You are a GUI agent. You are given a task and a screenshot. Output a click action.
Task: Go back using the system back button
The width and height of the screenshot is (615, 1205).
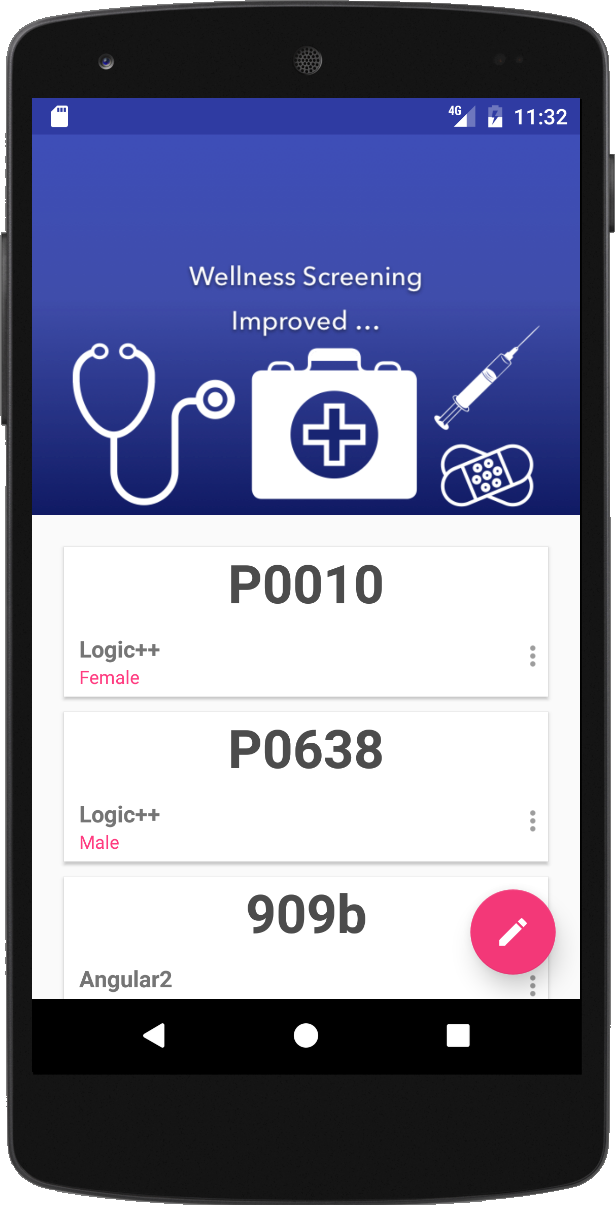[x=154, y=1036]
